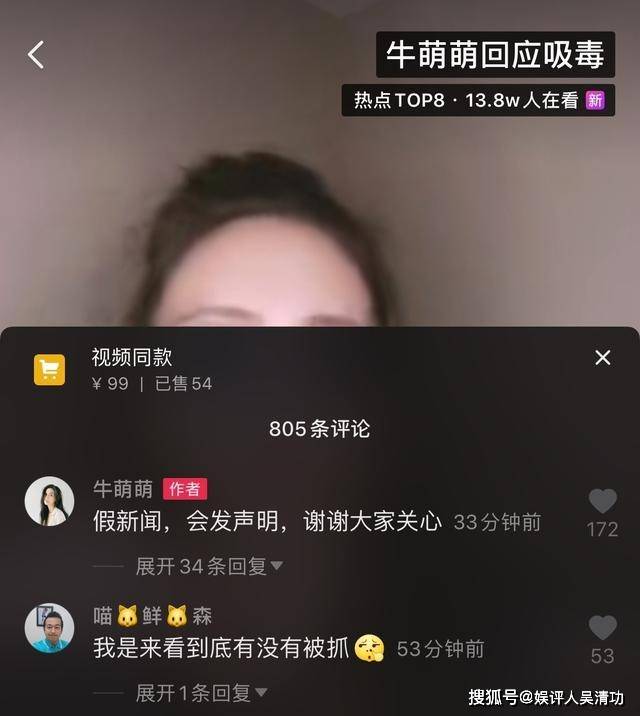Expand the 34 replies under 牛萌萌's comment
Screen dimensions: 640x716
[x=209, y=566]
